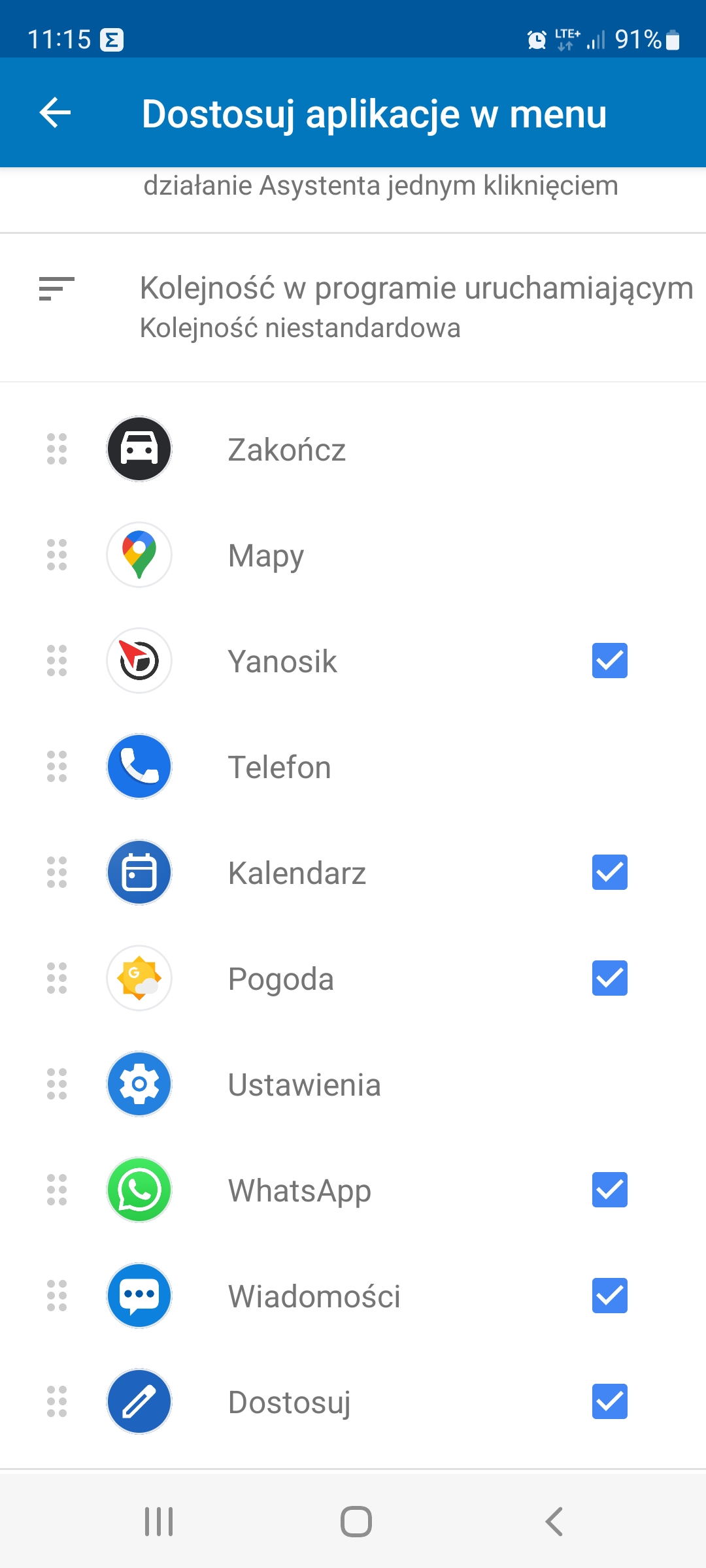Image resolution: width=706 pixels, height=1568 pixels.
Task: Uncheck the Yanosik checkbox
Action: (x=609, y=661)
